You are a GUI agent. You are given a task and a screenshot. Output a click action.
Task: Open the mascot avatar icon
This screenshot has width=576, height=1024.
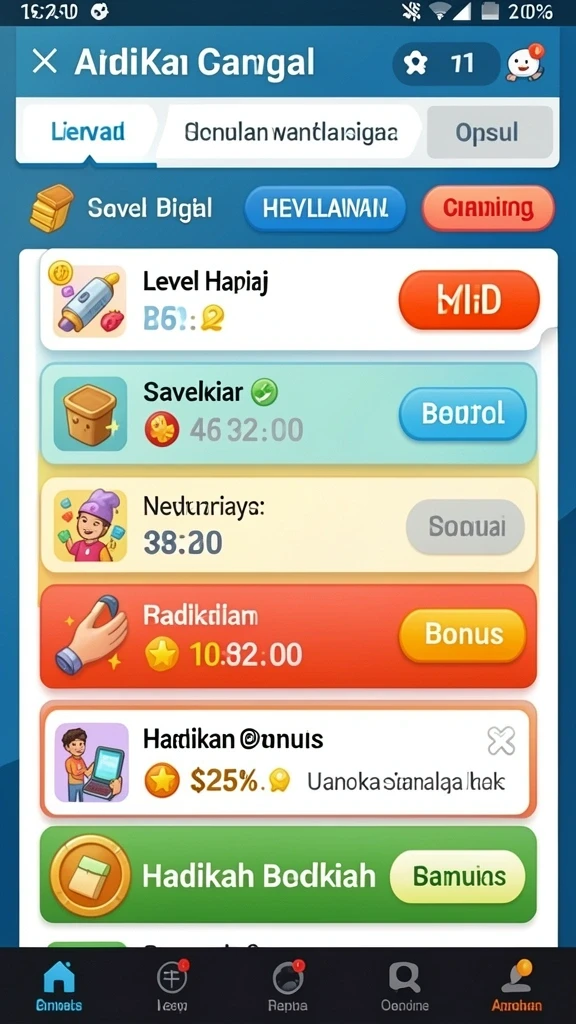(526, 63)
